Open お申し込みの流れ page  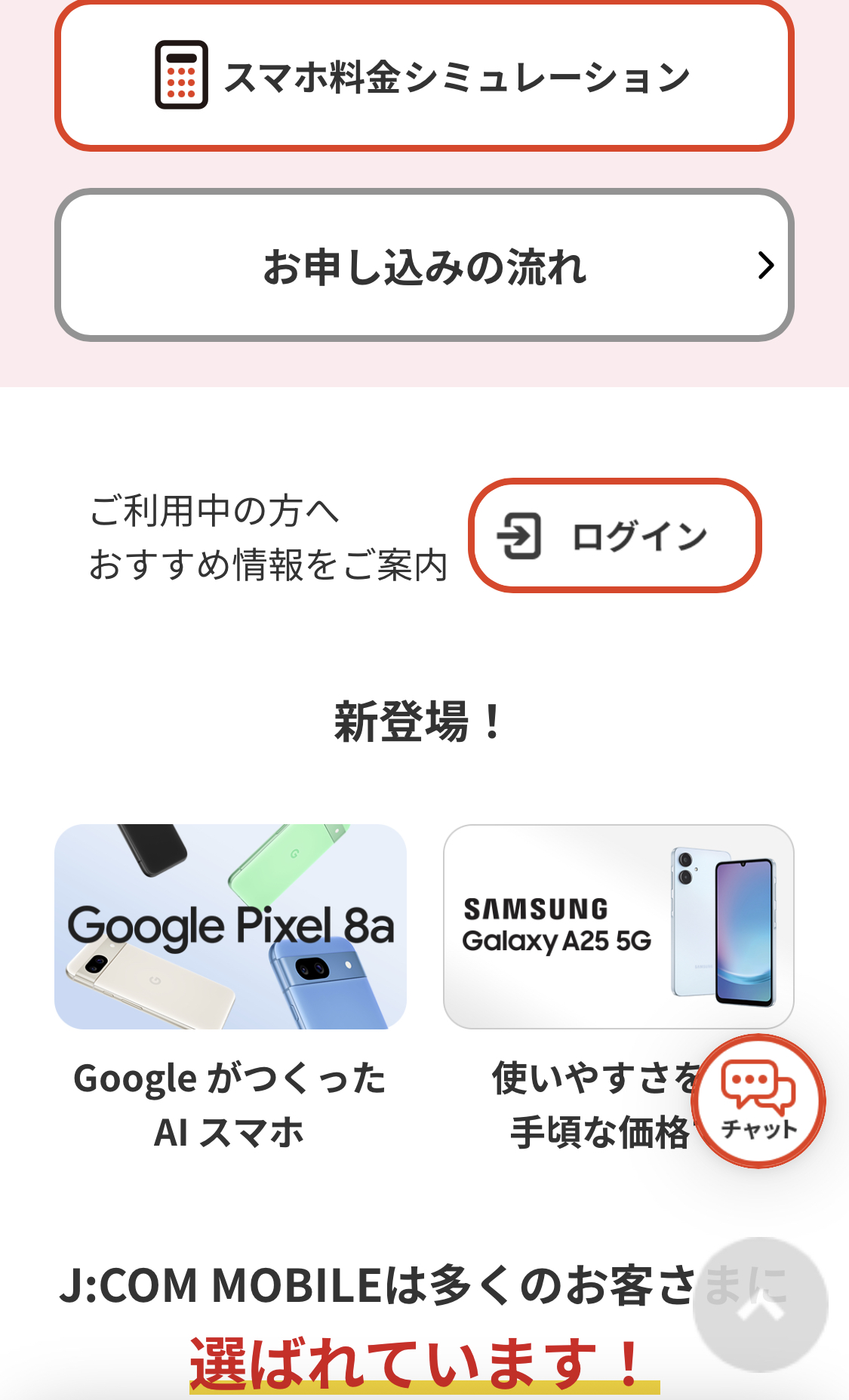pos(424,265)
